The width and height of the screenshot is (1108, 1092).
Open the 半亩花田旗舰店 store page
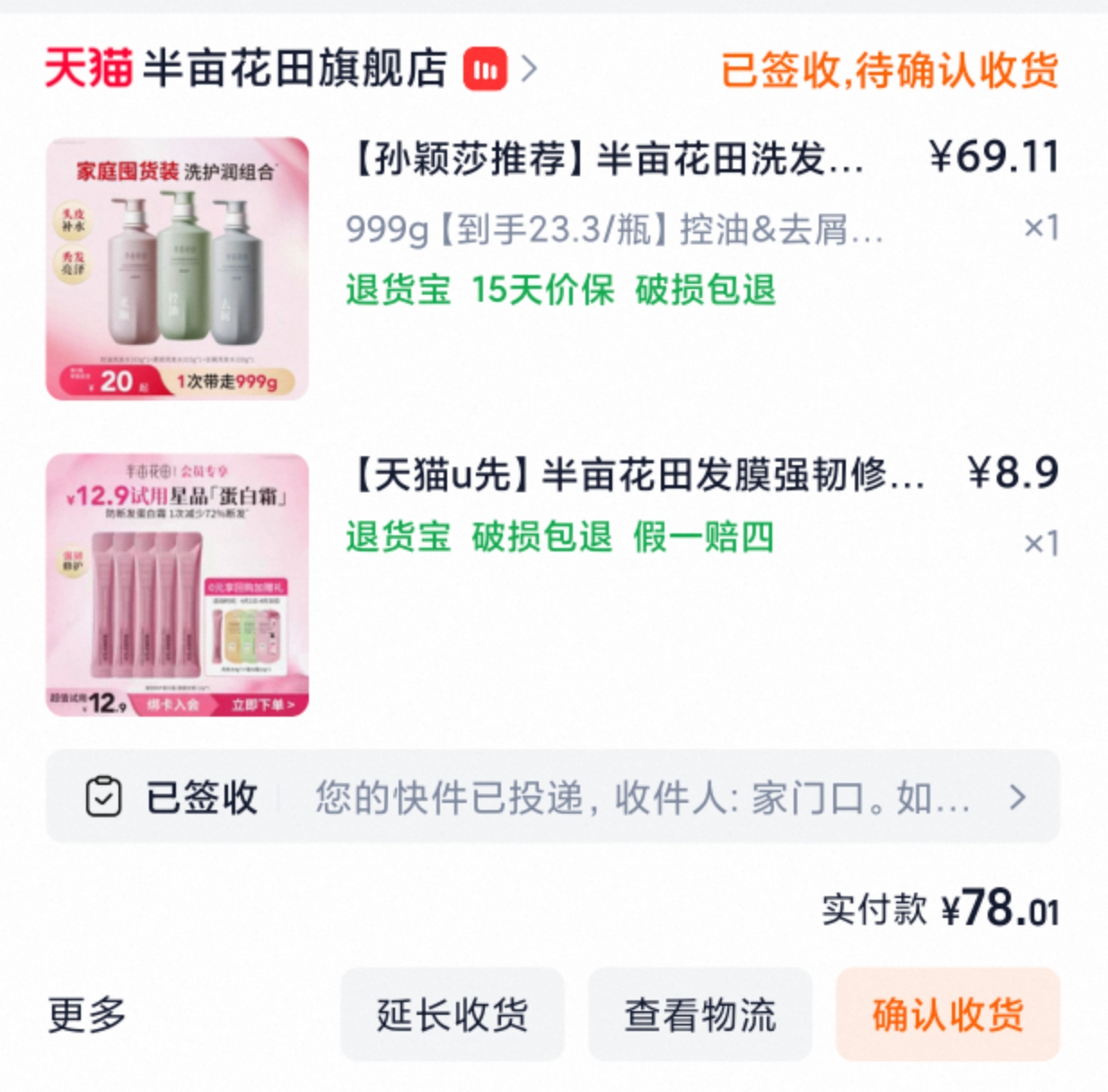(x=295, y=69)
